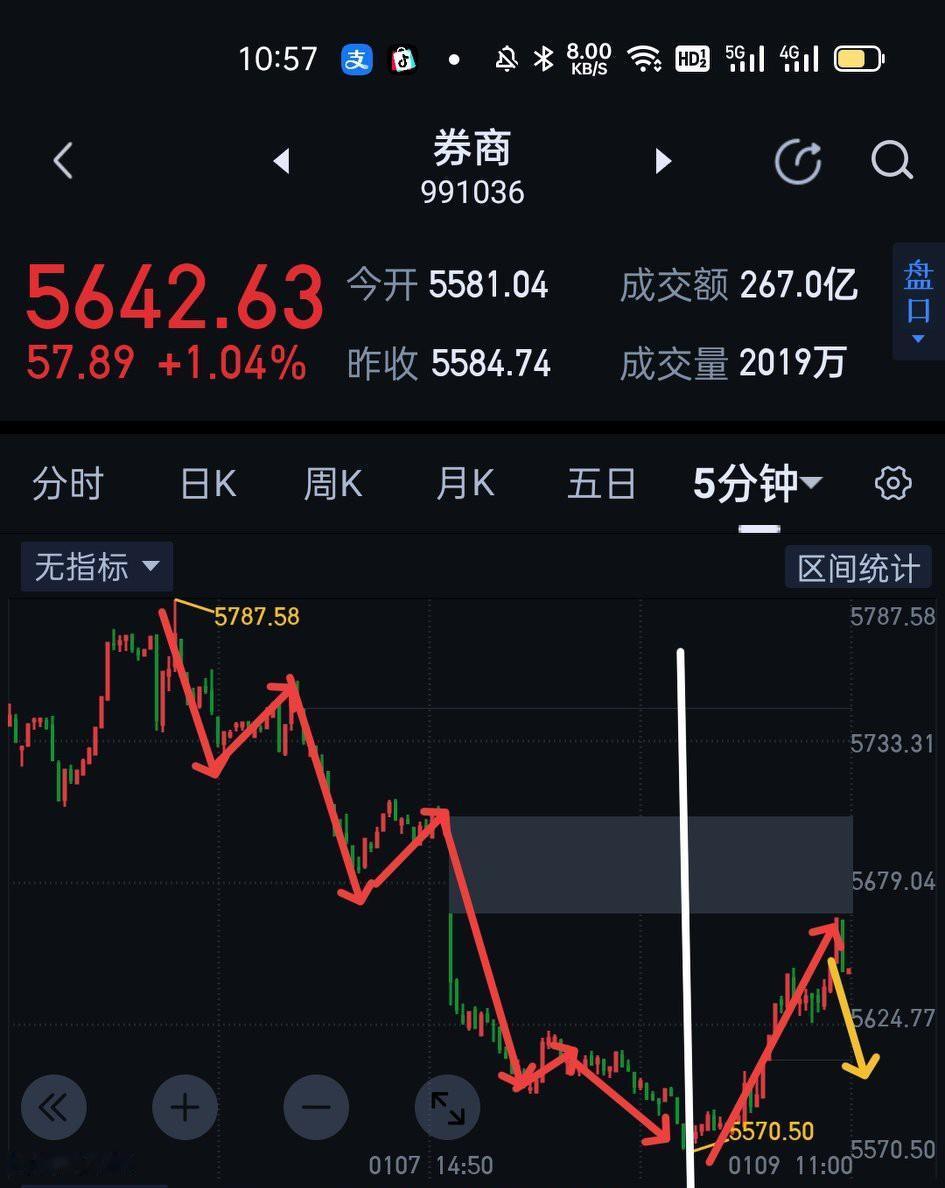The image size is (945, 1188).
Task: Switch to the 分时 intraday tab
Action: (68, 483)
